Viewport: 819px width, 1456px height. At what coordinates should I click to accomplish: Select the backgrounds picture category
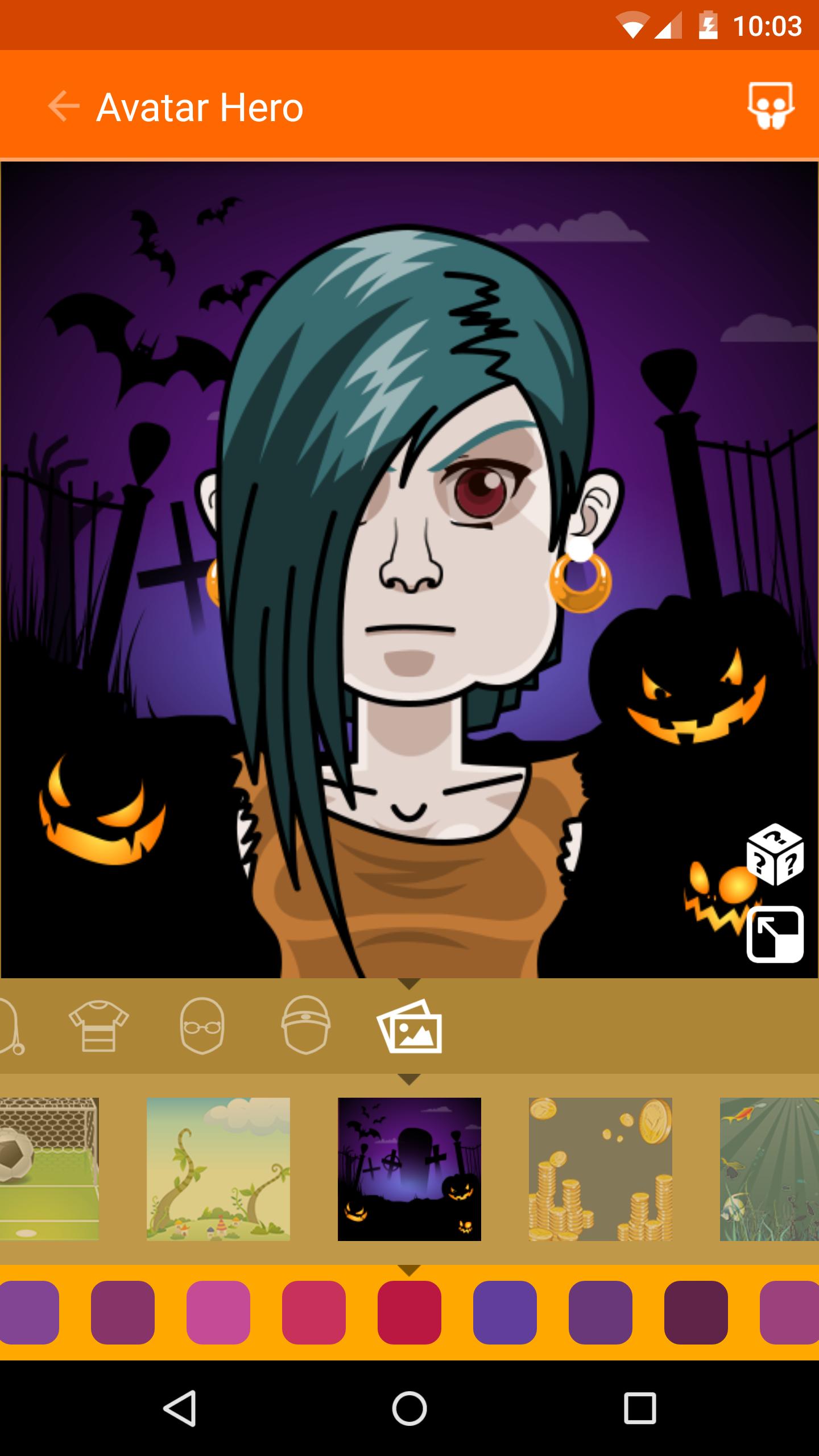(409, 1025)
